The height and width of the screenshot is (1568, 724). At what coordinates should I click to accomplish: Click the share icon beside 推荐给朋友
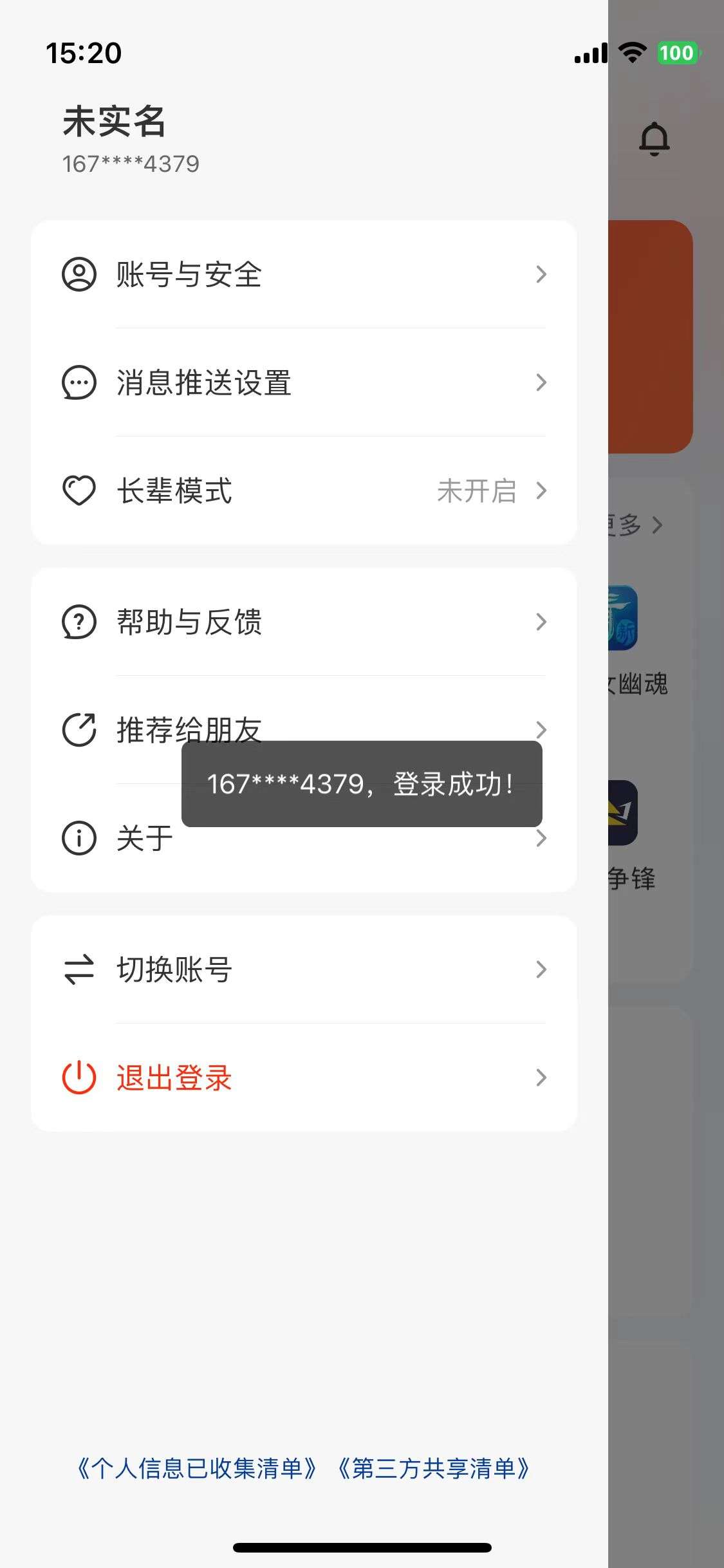tap(78, 730)
